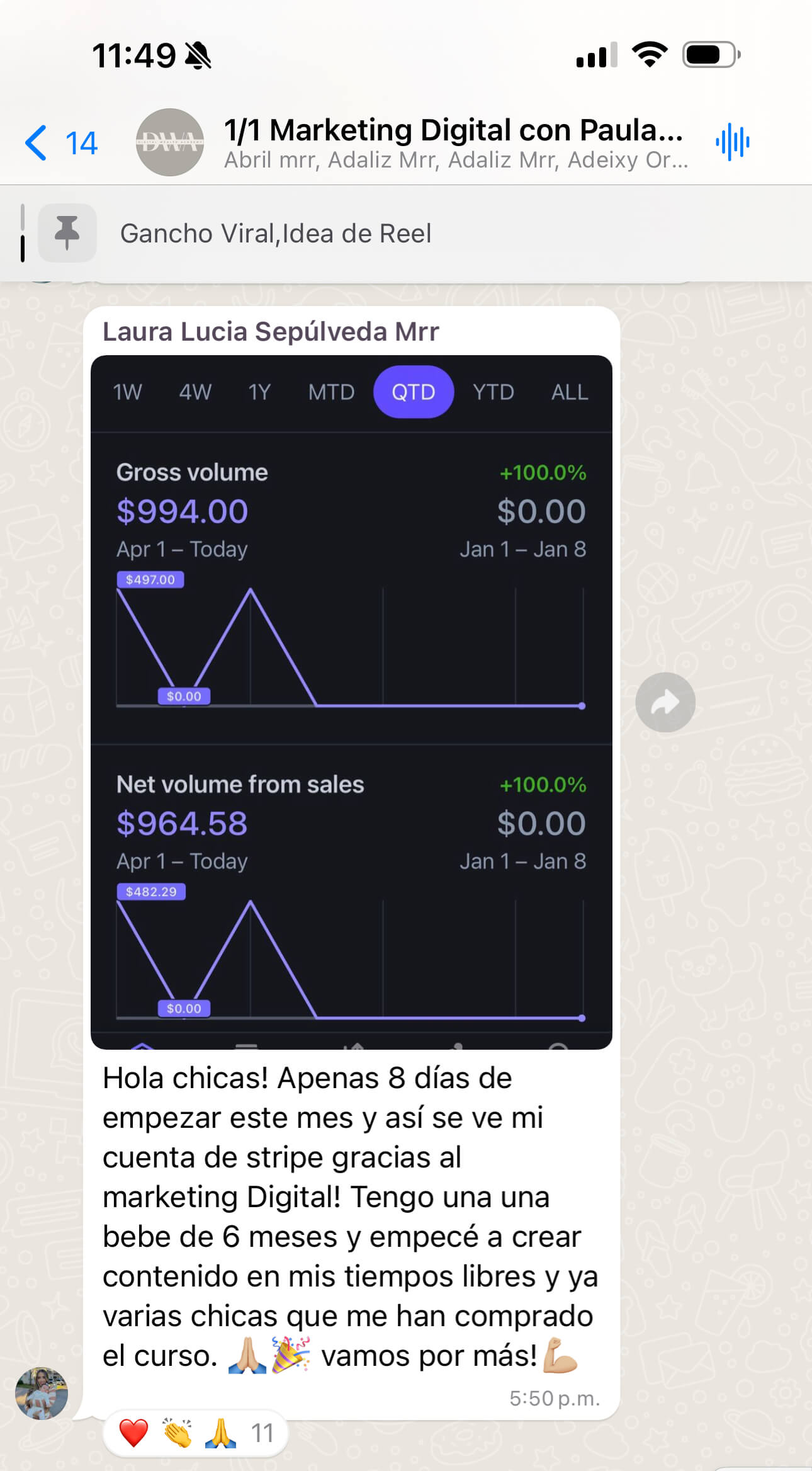The width and height of the screenshot is (812, 1471).
Task: Tap Laura Lucia's profile picture beside her message
Action: click(42, 1393)
